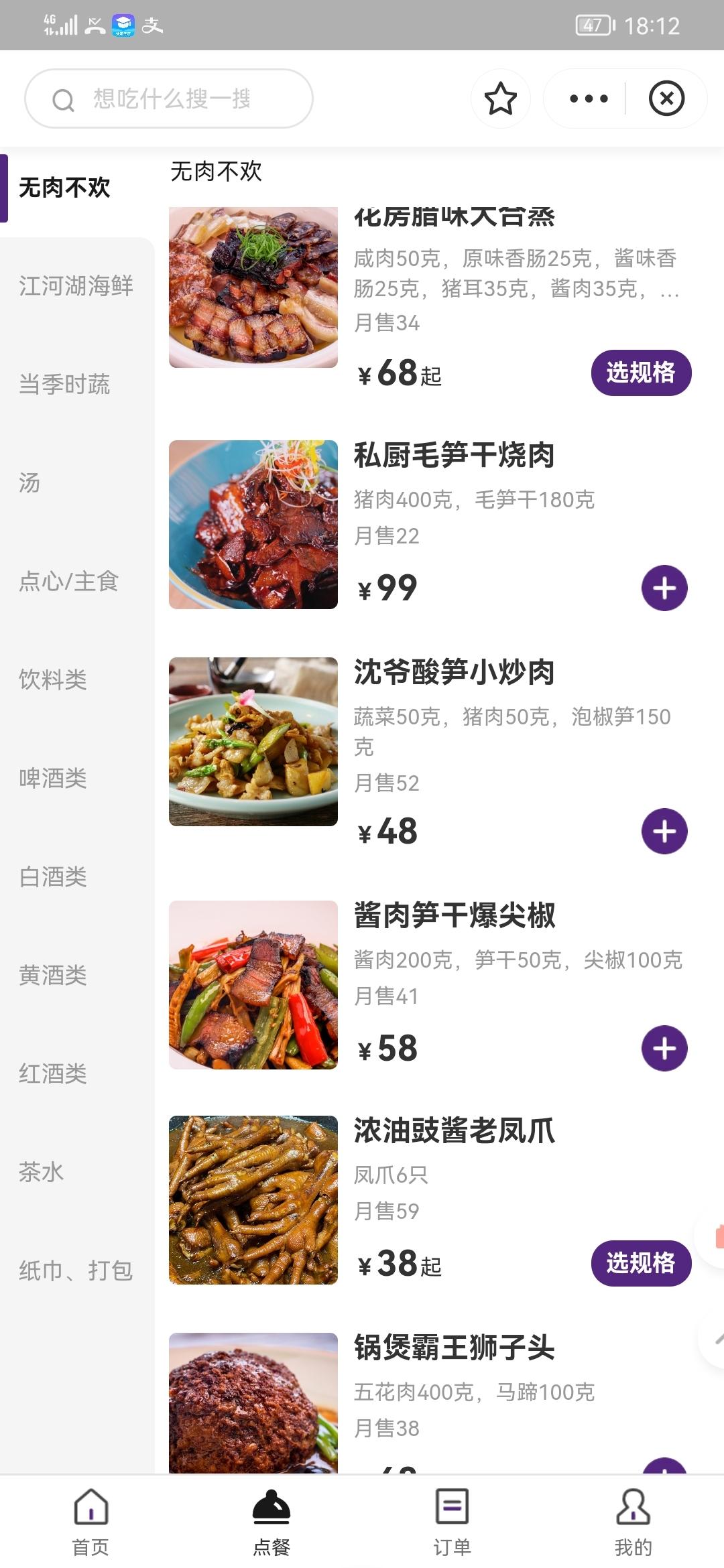Screen dimensions: 724x1568
Task: Open the 茶水 category
Action: (x=42, y=1172)
